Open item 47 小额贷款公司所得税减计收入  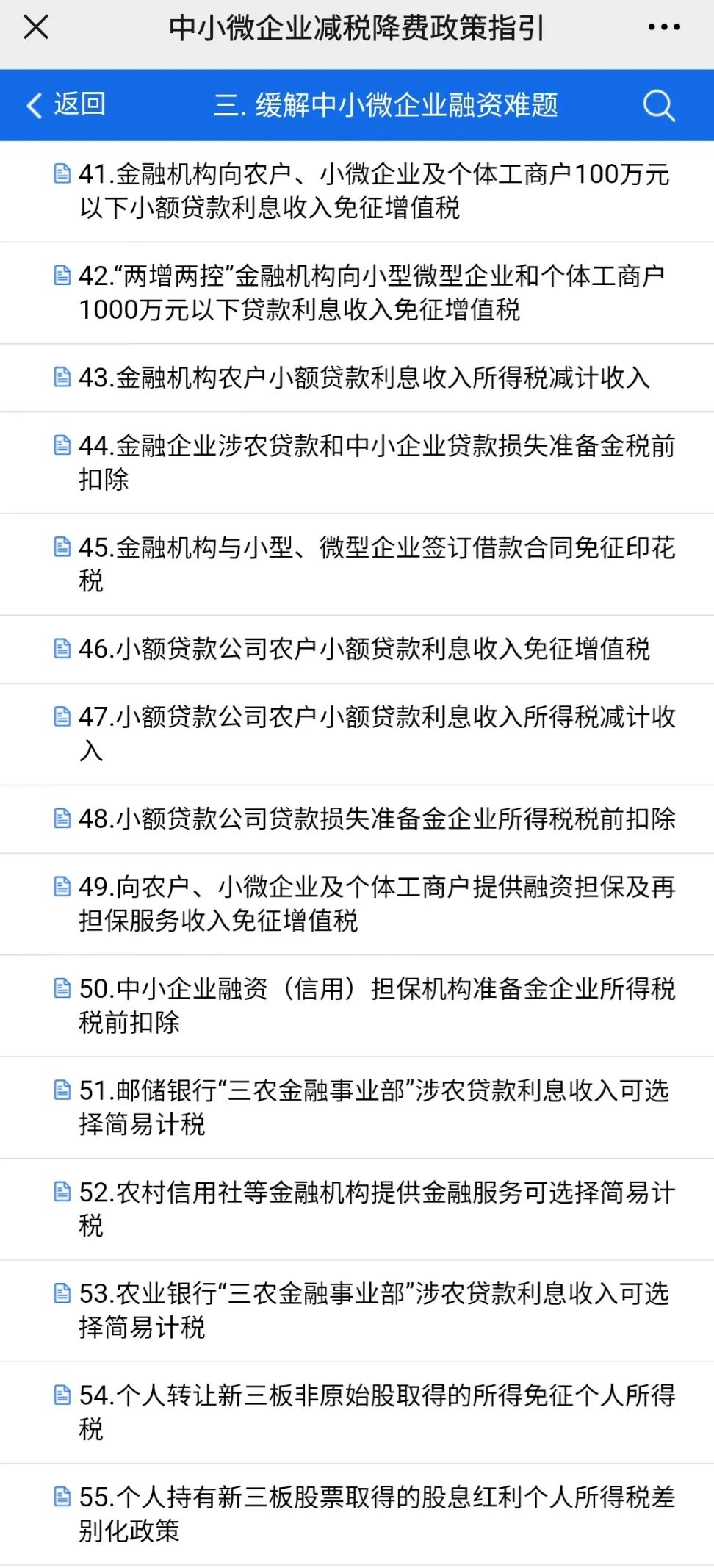coord(357,734)
